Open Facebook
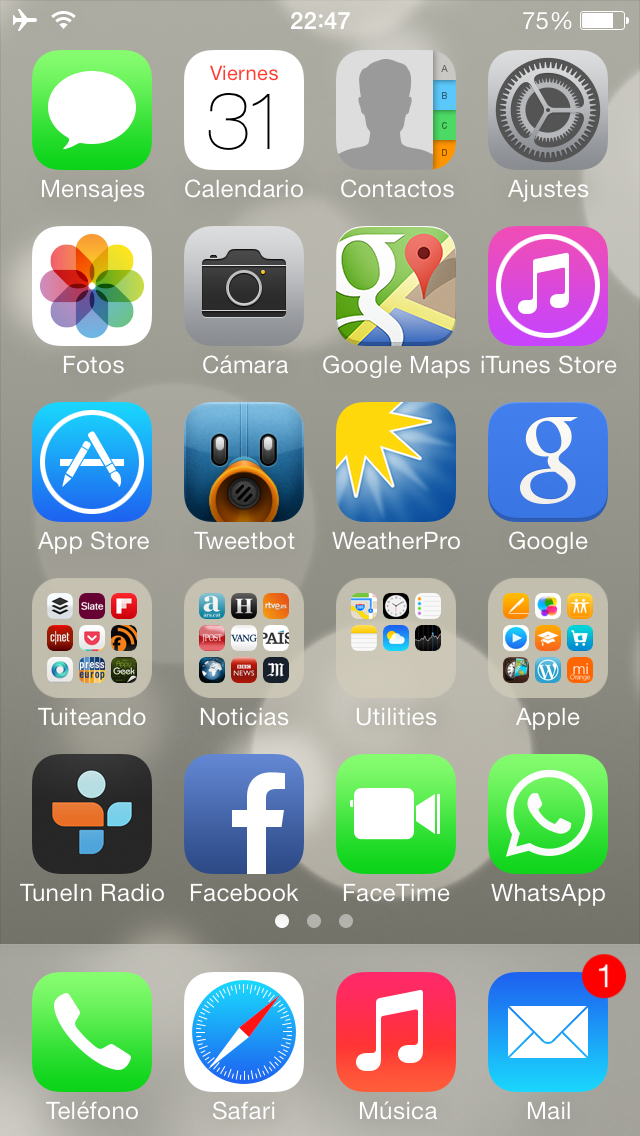 [244, 814]
